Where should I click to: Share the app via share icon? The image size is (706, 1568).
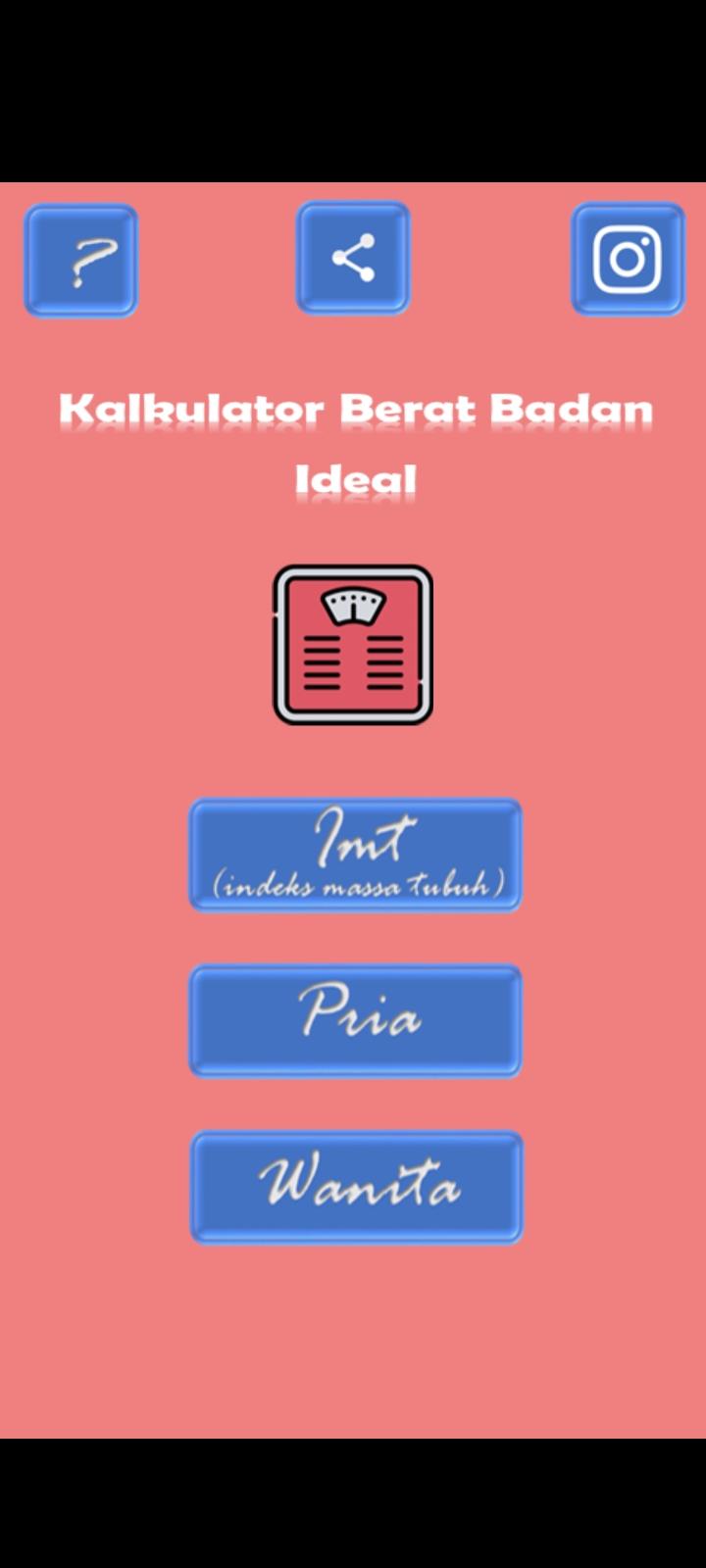tap(353, 258)
